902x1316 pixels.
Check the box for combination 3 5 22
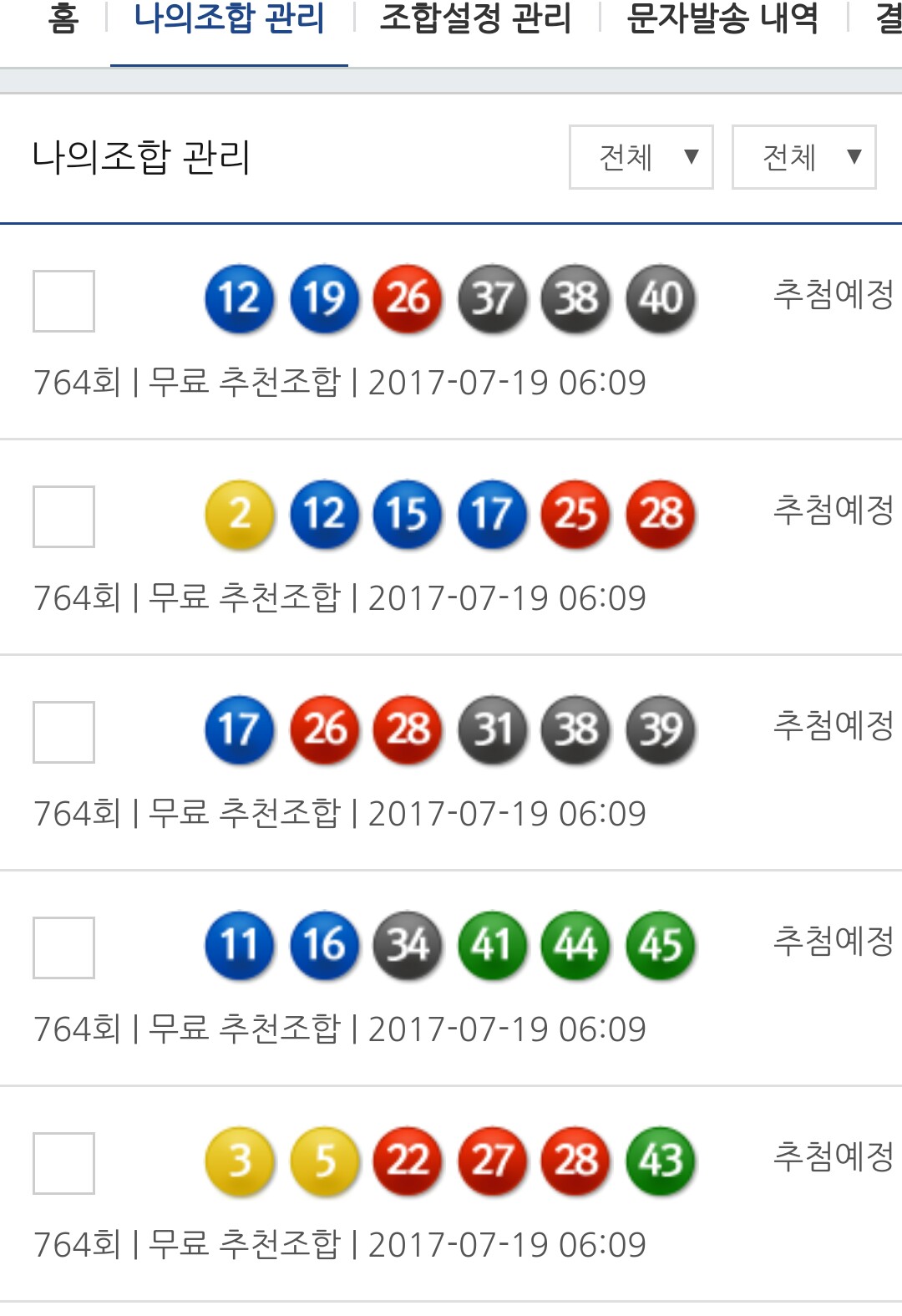pos(63,1163)
